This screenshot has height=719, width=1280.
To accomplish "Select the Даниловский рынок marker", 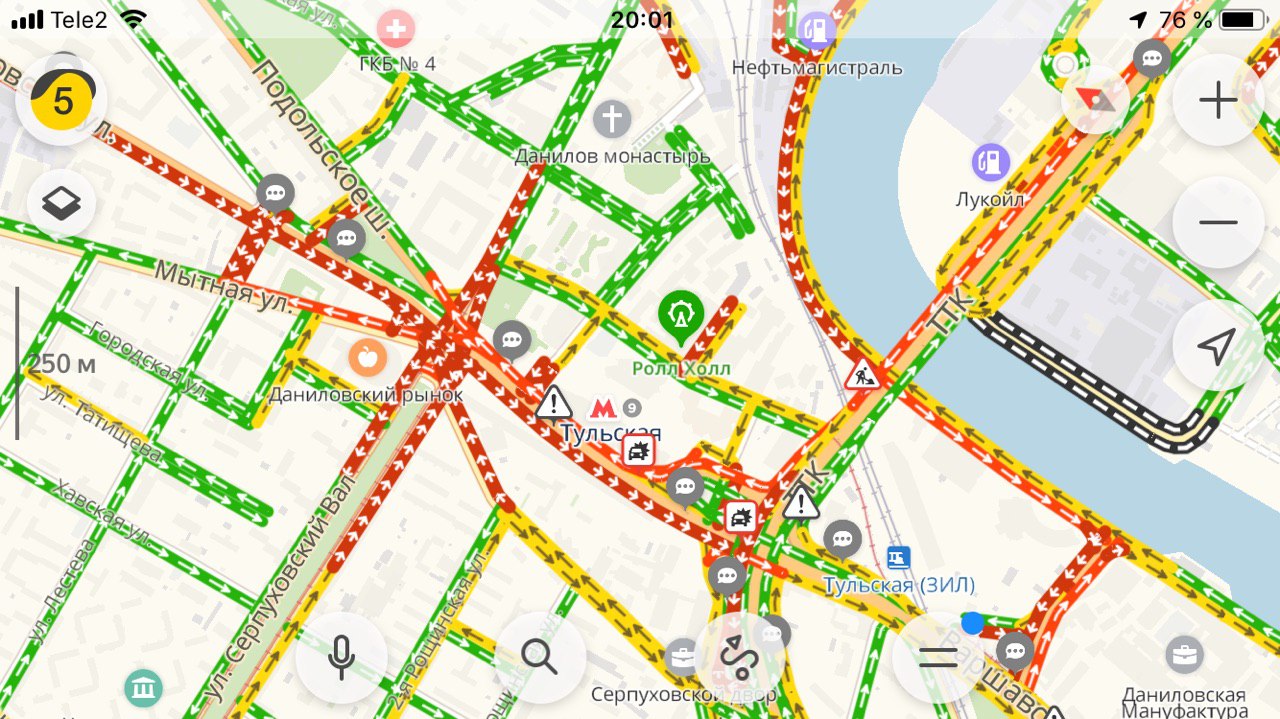I will tap(368, 356).
